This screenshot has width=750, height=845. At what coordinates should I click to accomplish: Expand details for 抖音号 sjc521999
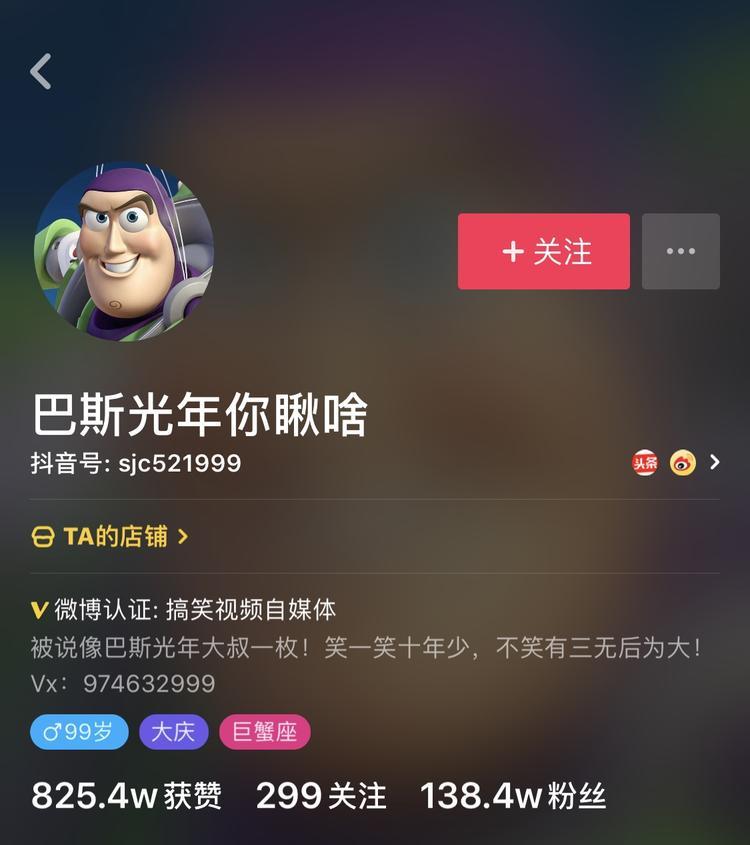pos(135,462)
